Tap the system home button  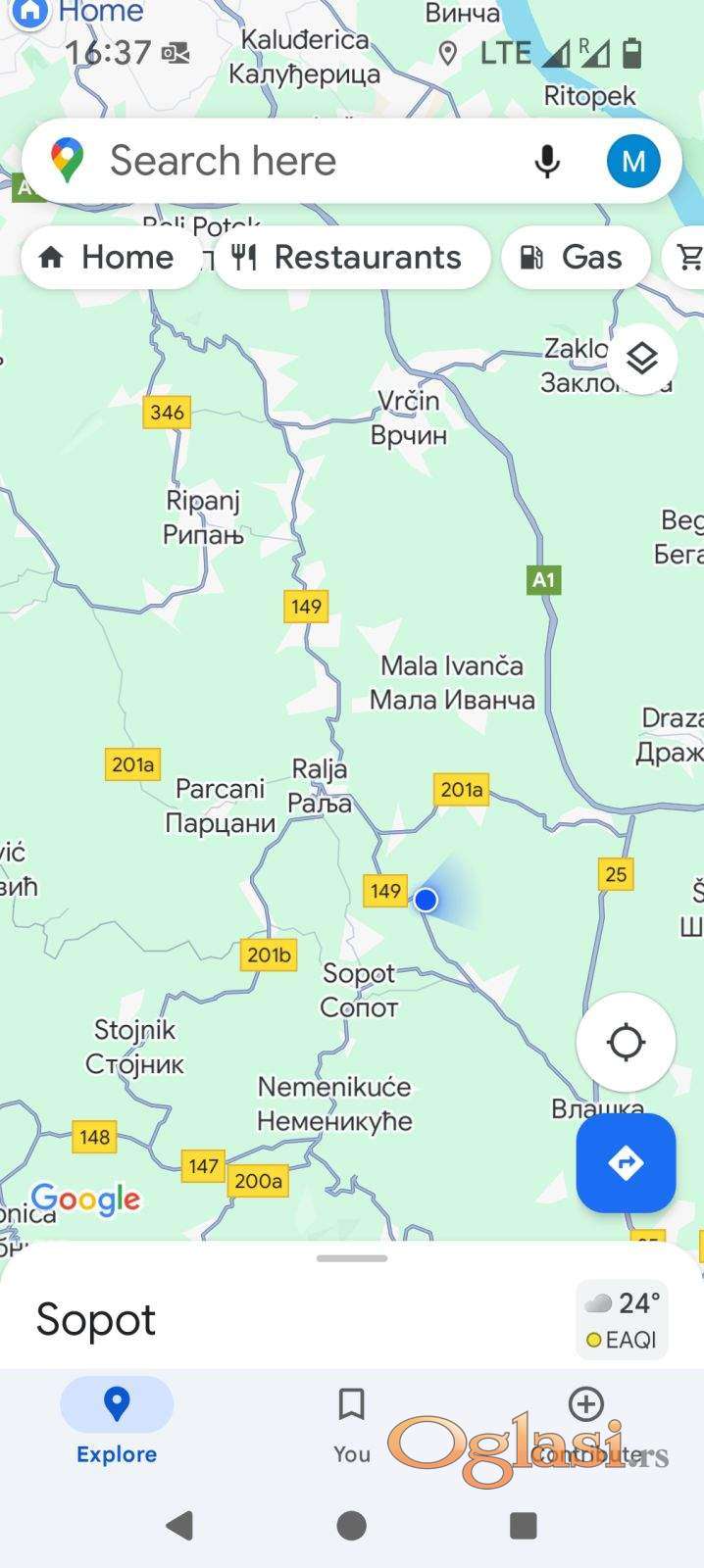coord(351,1525)
